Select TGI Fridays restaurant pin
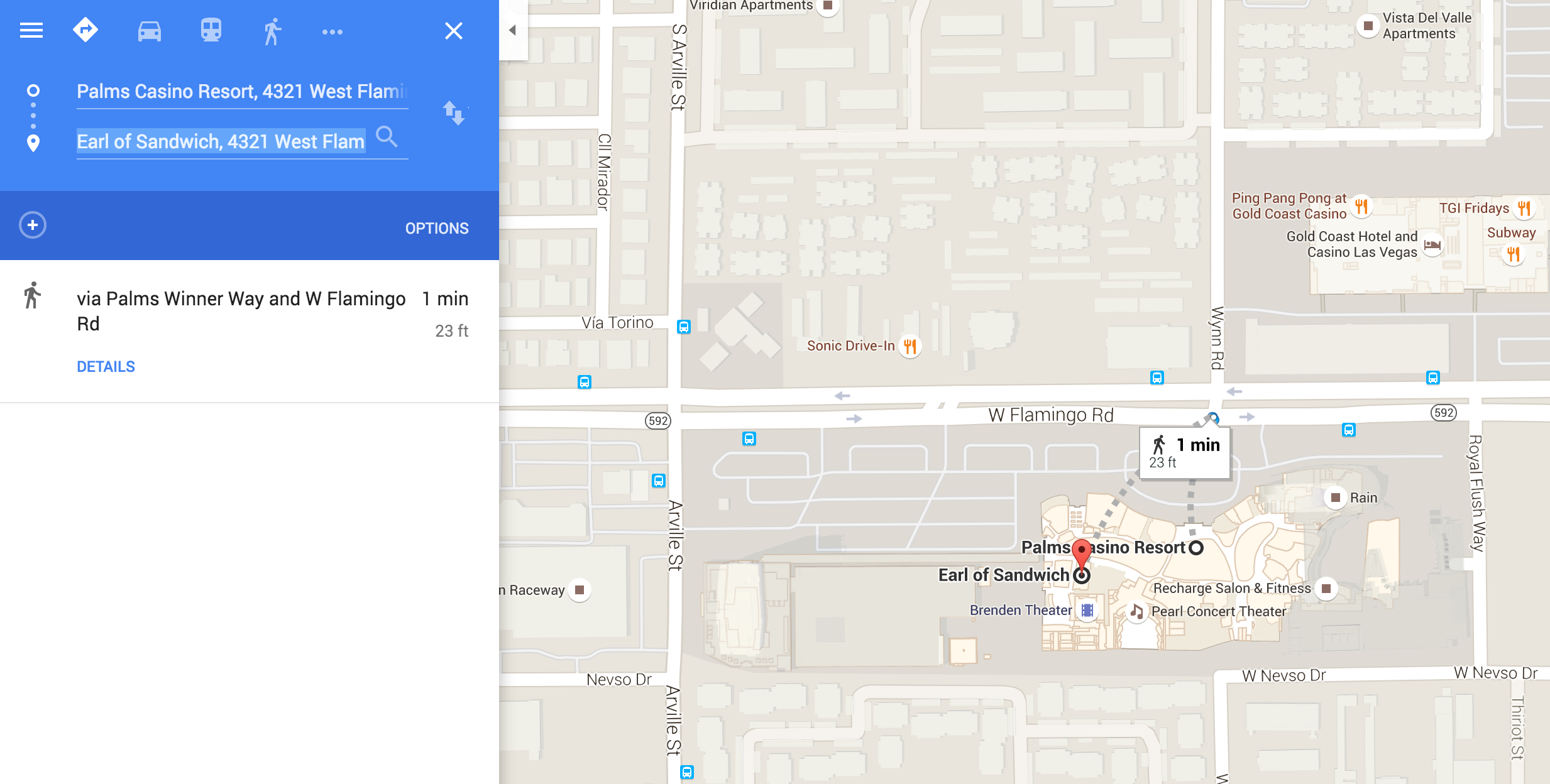1550x784 pixels. coord(1524,208)
